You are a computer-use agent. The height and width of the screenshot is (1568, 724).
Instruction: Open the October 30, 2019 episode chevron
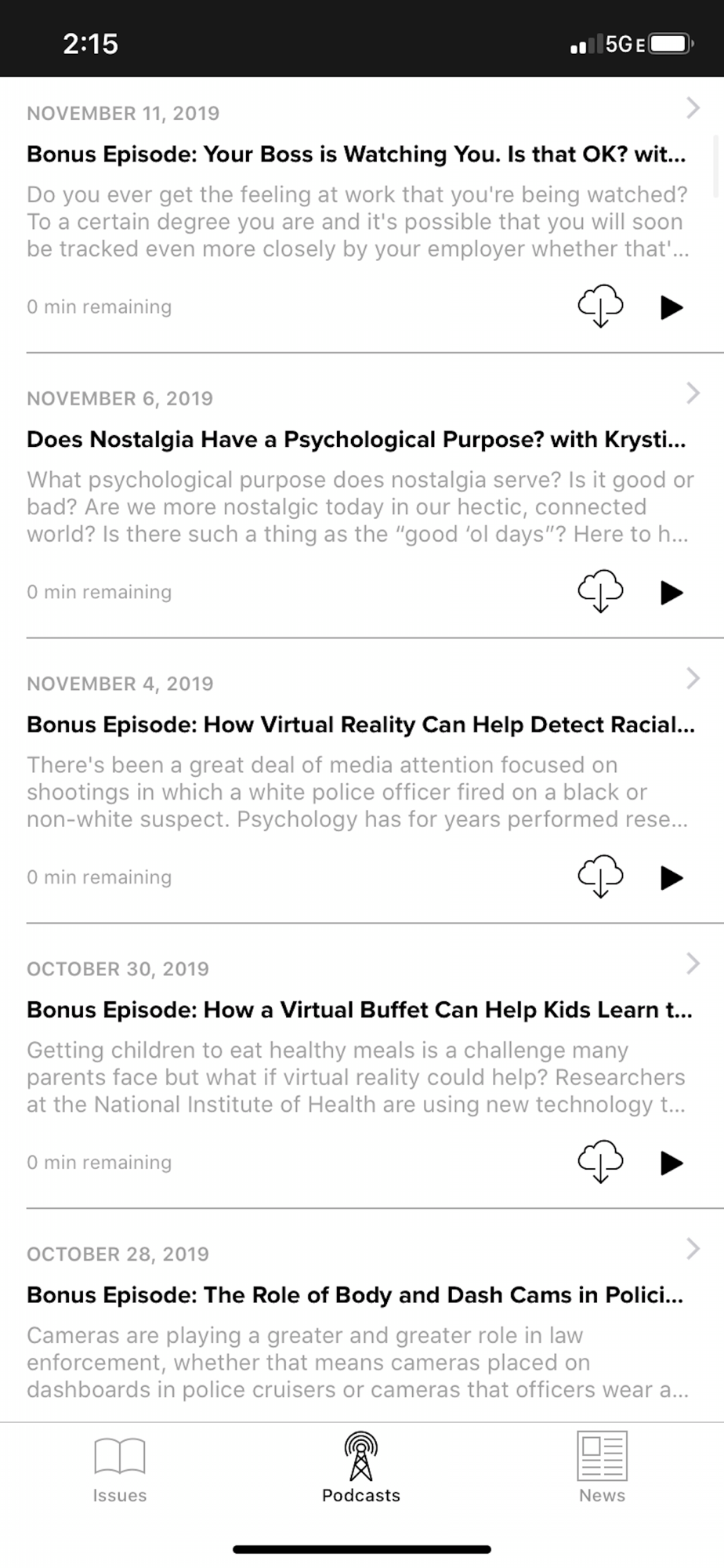tap(693, 964)
